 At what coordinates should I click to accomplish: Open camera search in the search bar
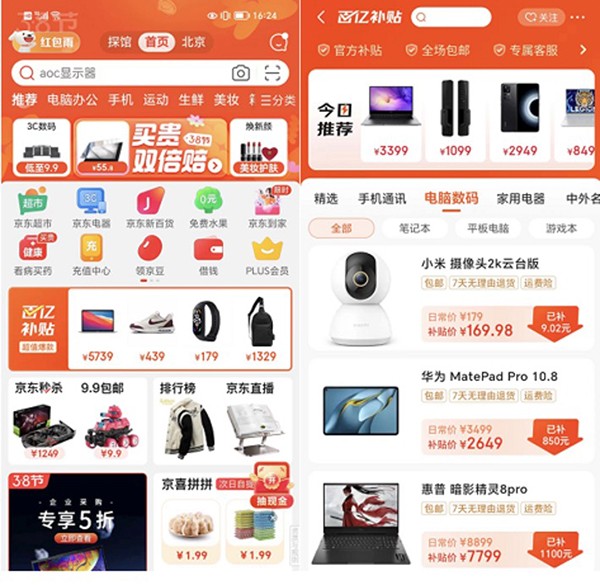point(240,73)
